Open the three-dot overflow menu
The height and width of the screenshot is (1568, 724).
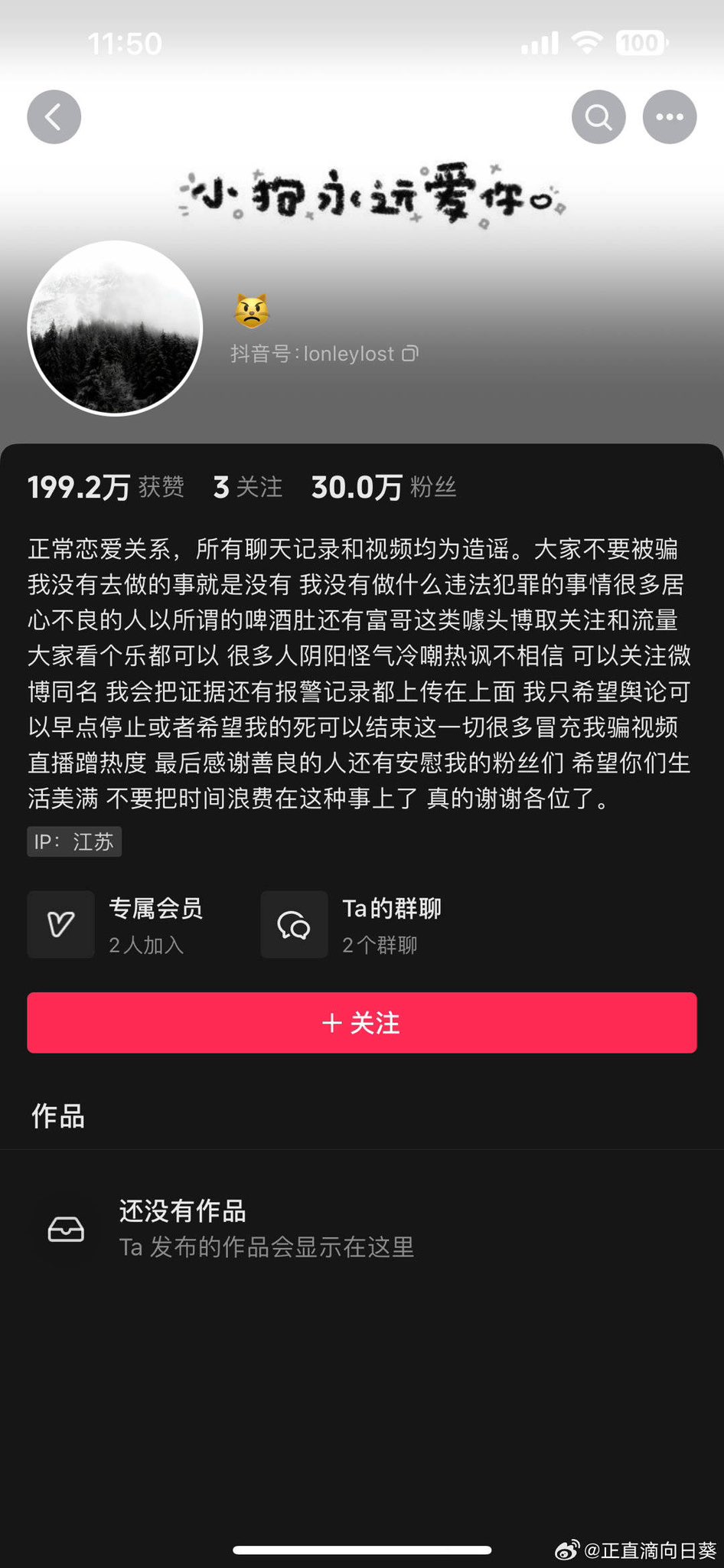[669, 117]
